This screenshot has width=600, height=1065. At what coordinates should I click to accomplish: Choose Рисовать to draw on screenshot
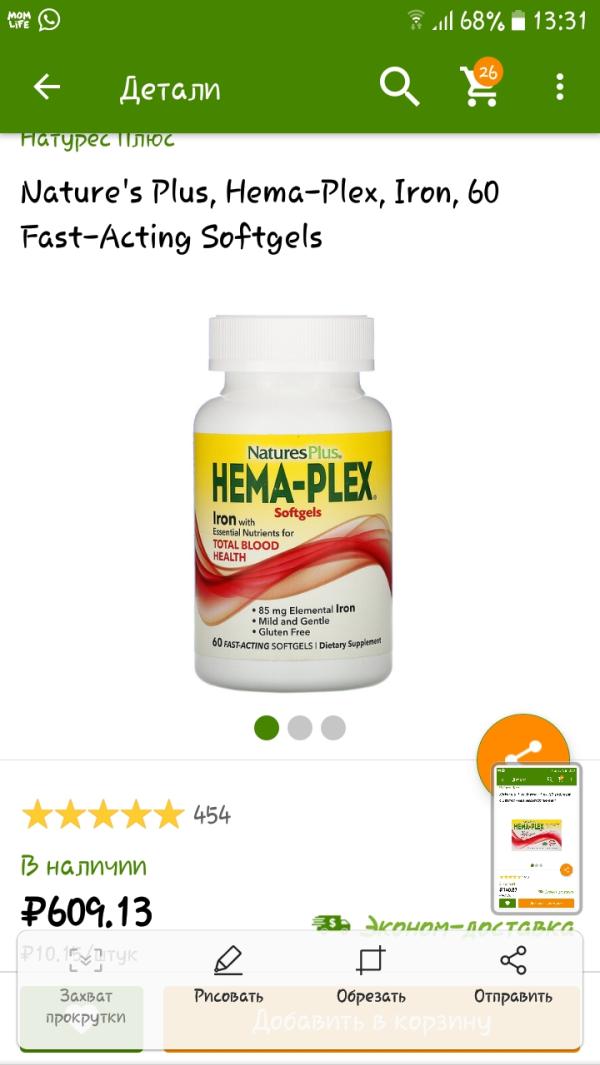(x=228, y=975)
